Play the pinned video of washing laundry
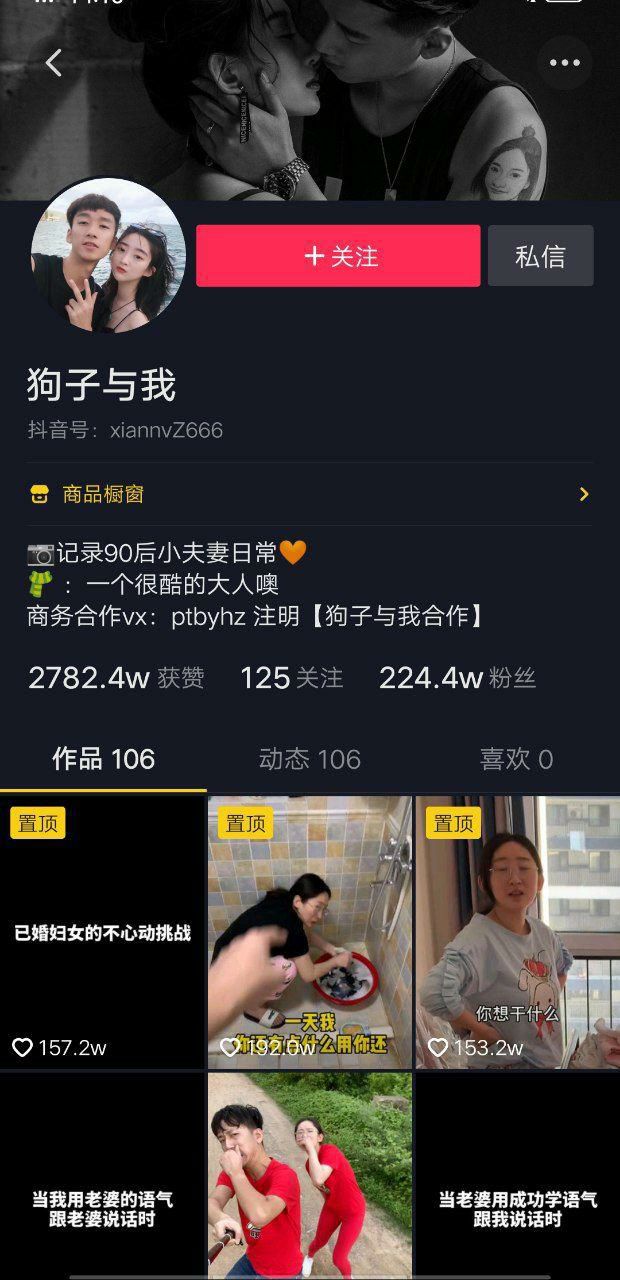 coord(309,932)
